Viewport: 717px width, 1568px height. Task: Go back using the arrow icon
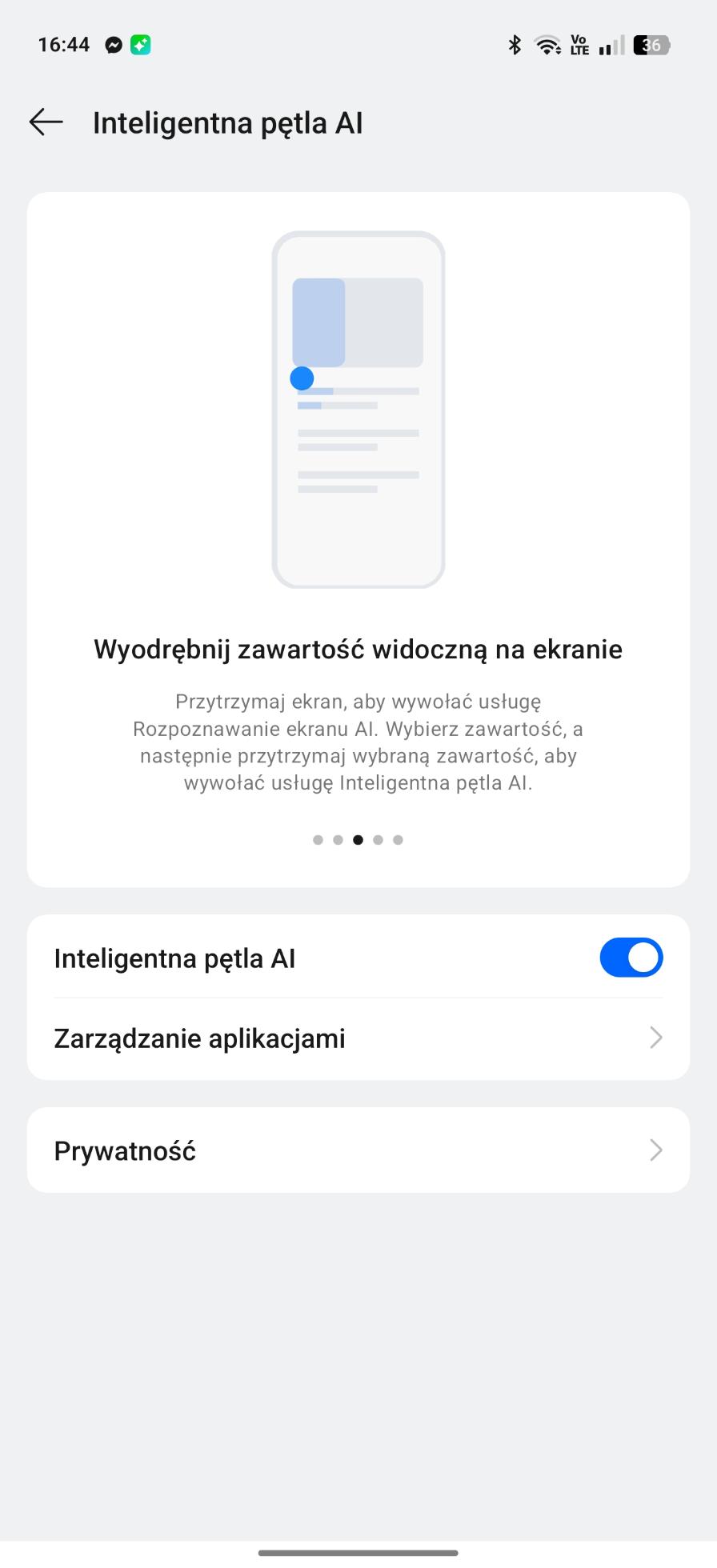pos(46,122)
